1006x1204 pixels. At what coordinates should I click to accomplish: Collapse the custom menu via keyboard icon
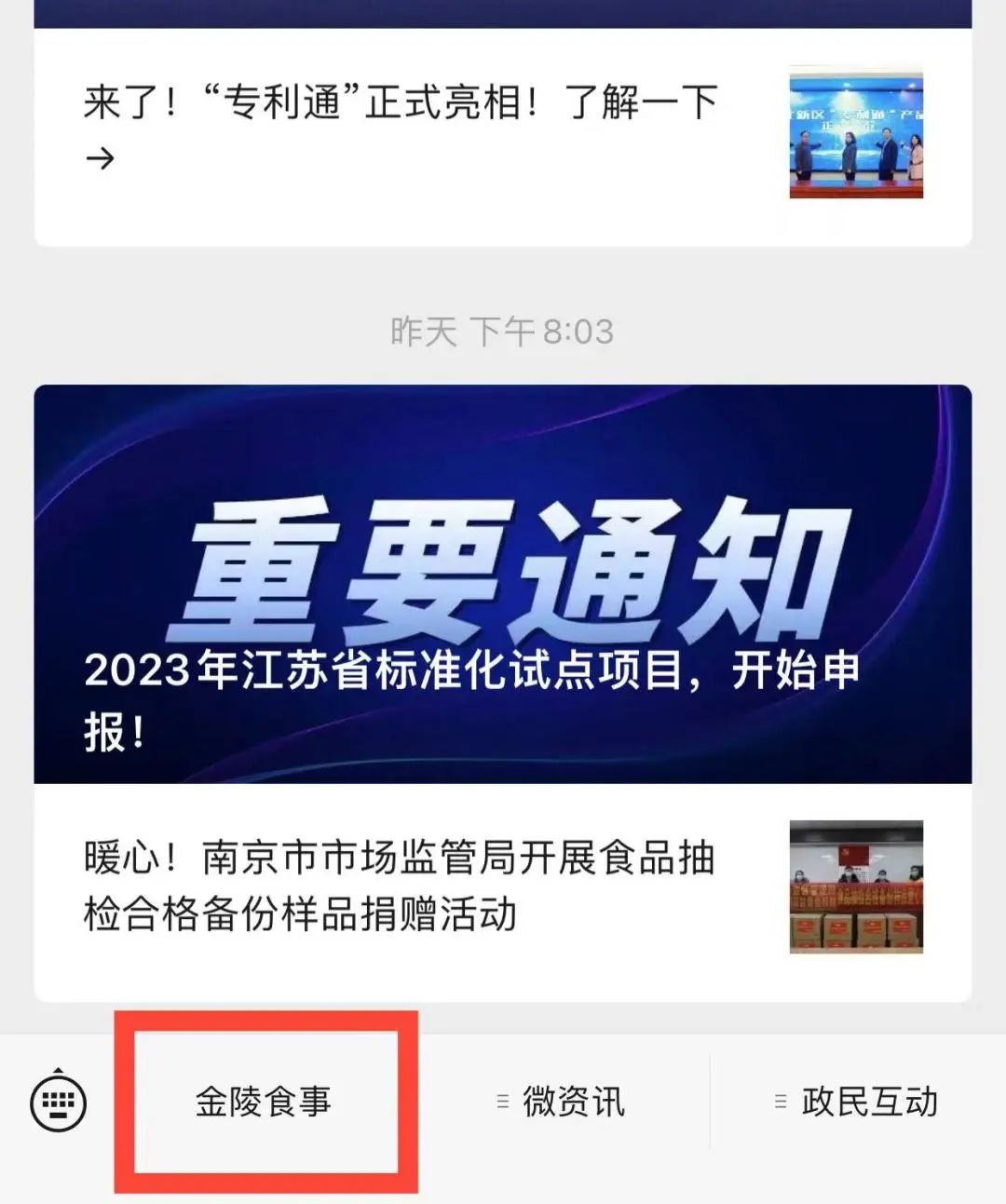56,1103
